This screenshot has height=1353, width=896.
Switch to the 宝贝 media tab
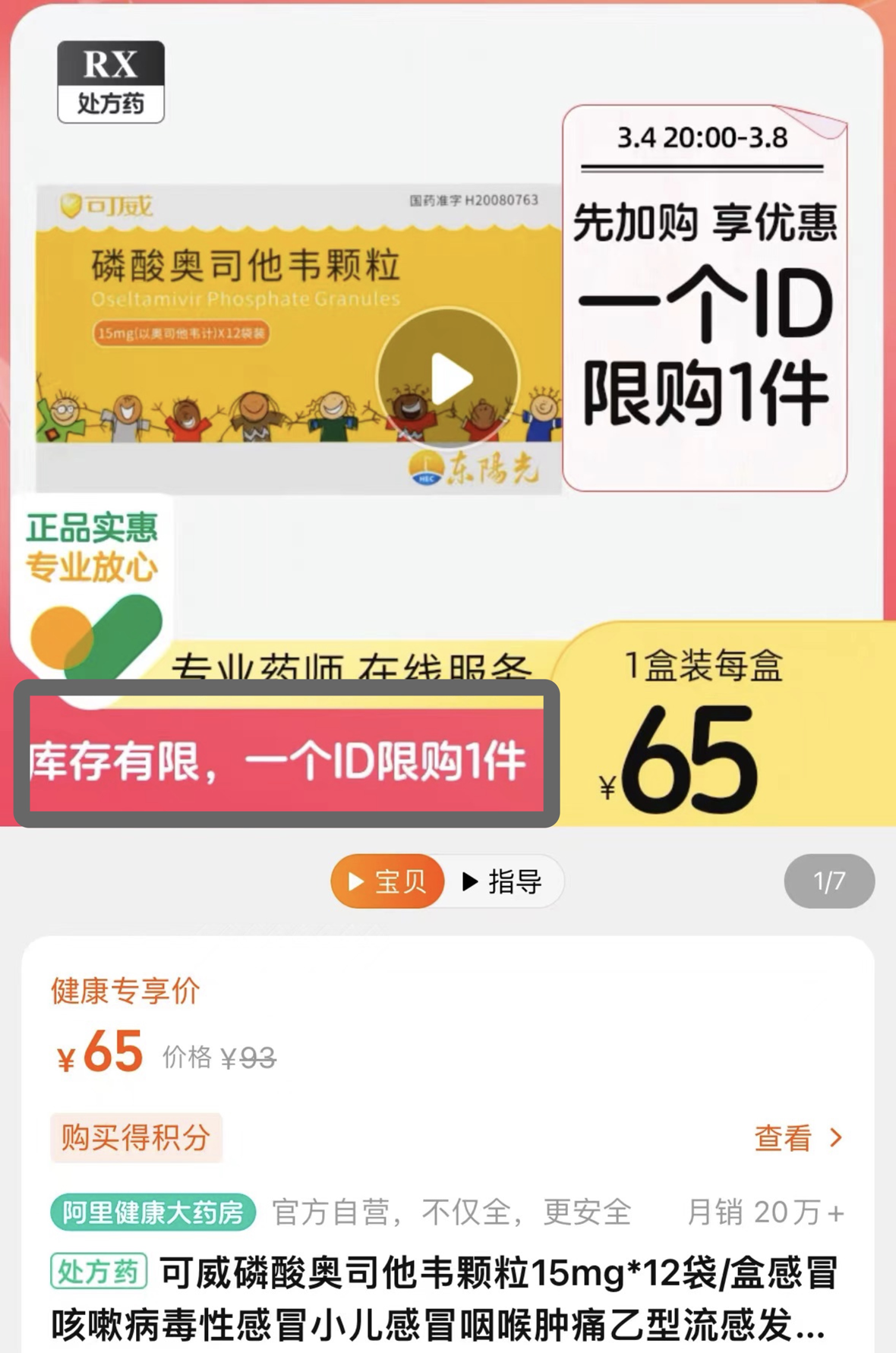(387, 881)
